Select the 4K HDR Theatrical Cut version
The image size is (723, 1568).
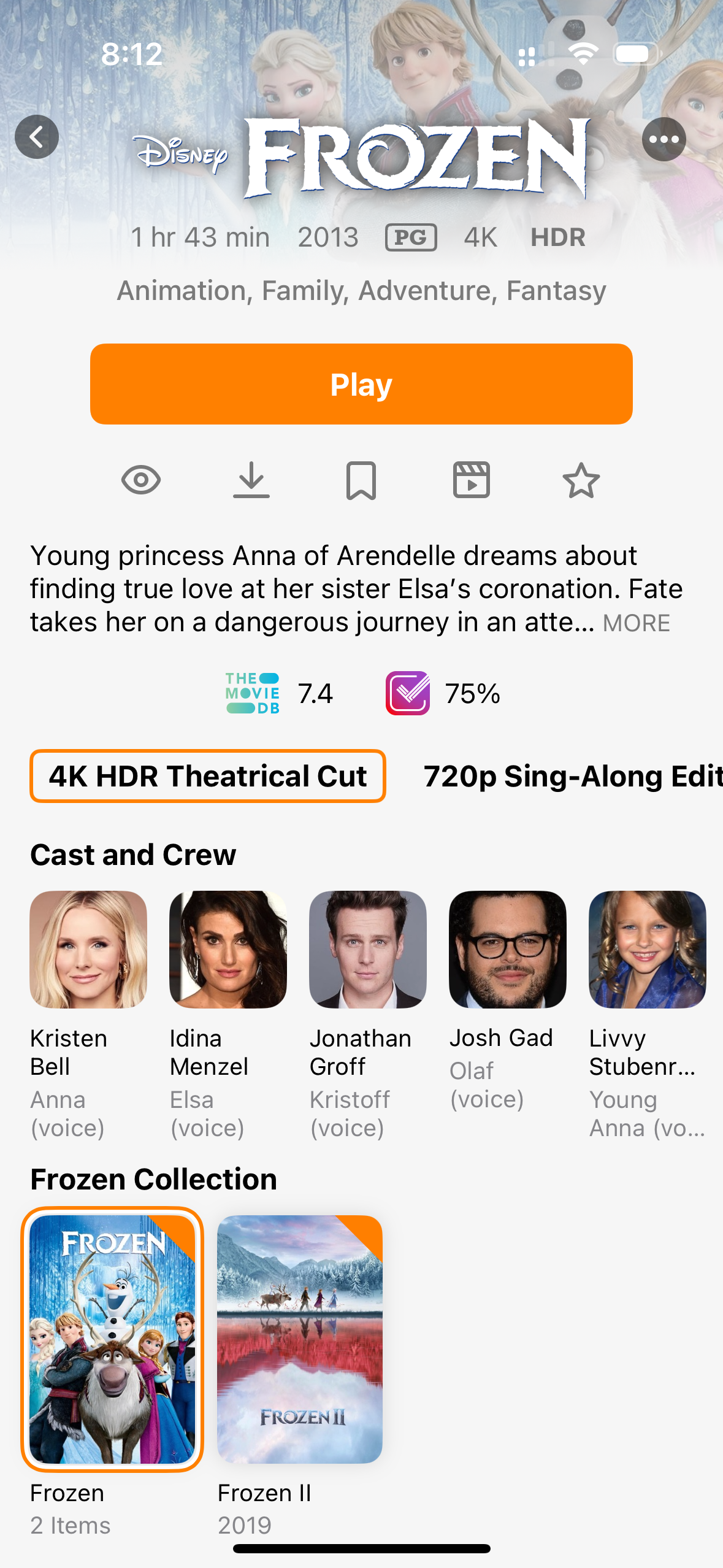pyautogui.click(x=208, y=776)
